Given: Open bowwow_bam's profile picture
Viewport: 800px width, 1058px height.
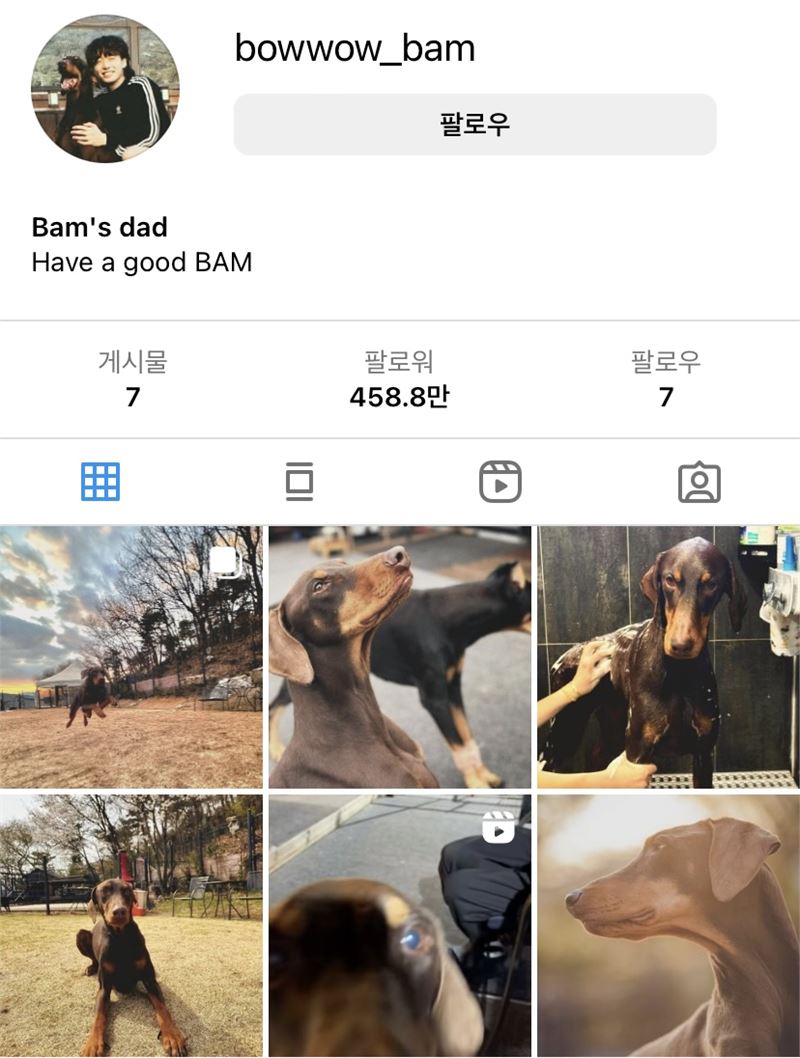Looking at the screenshot, I should tap(106, 89).
